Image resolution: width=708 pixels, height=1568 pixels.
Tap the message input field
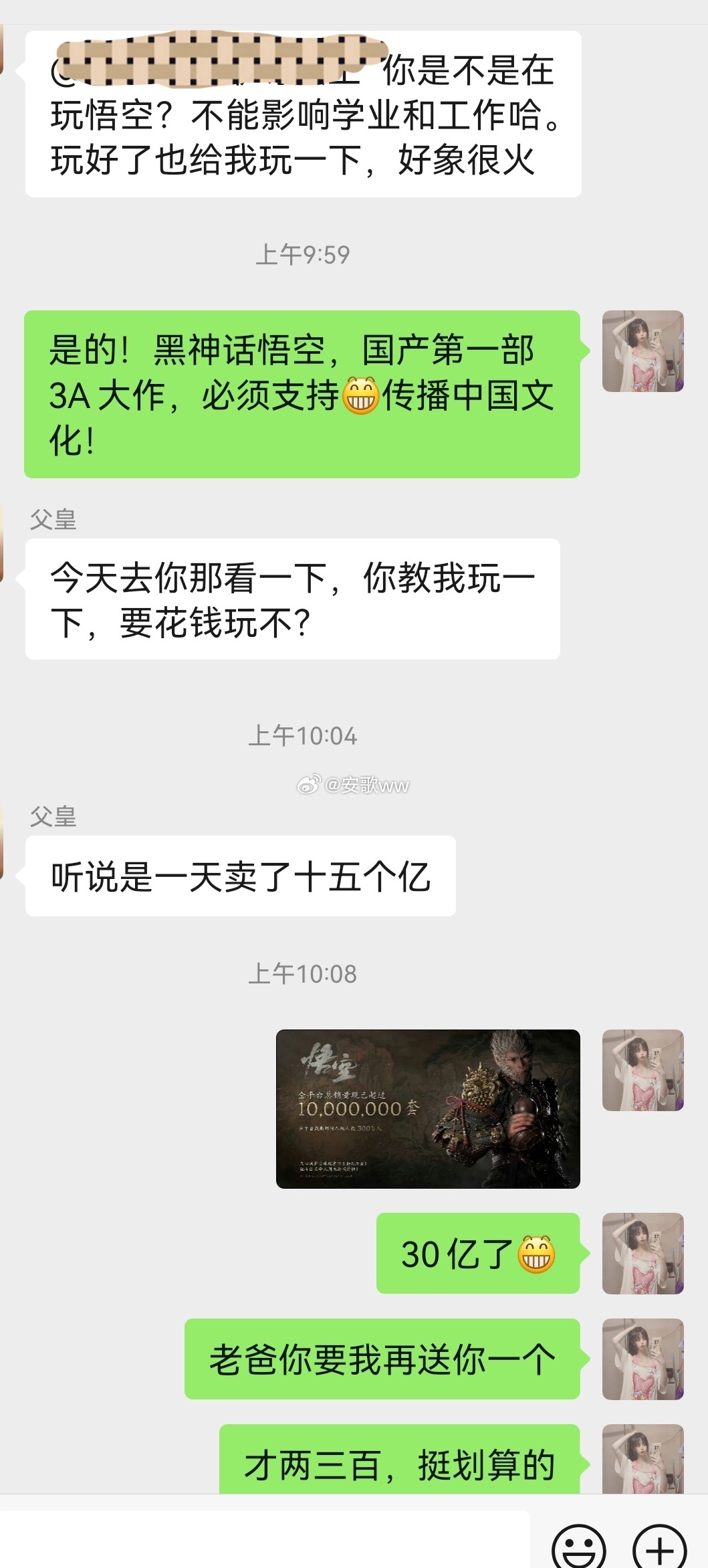coord(267,1539)
